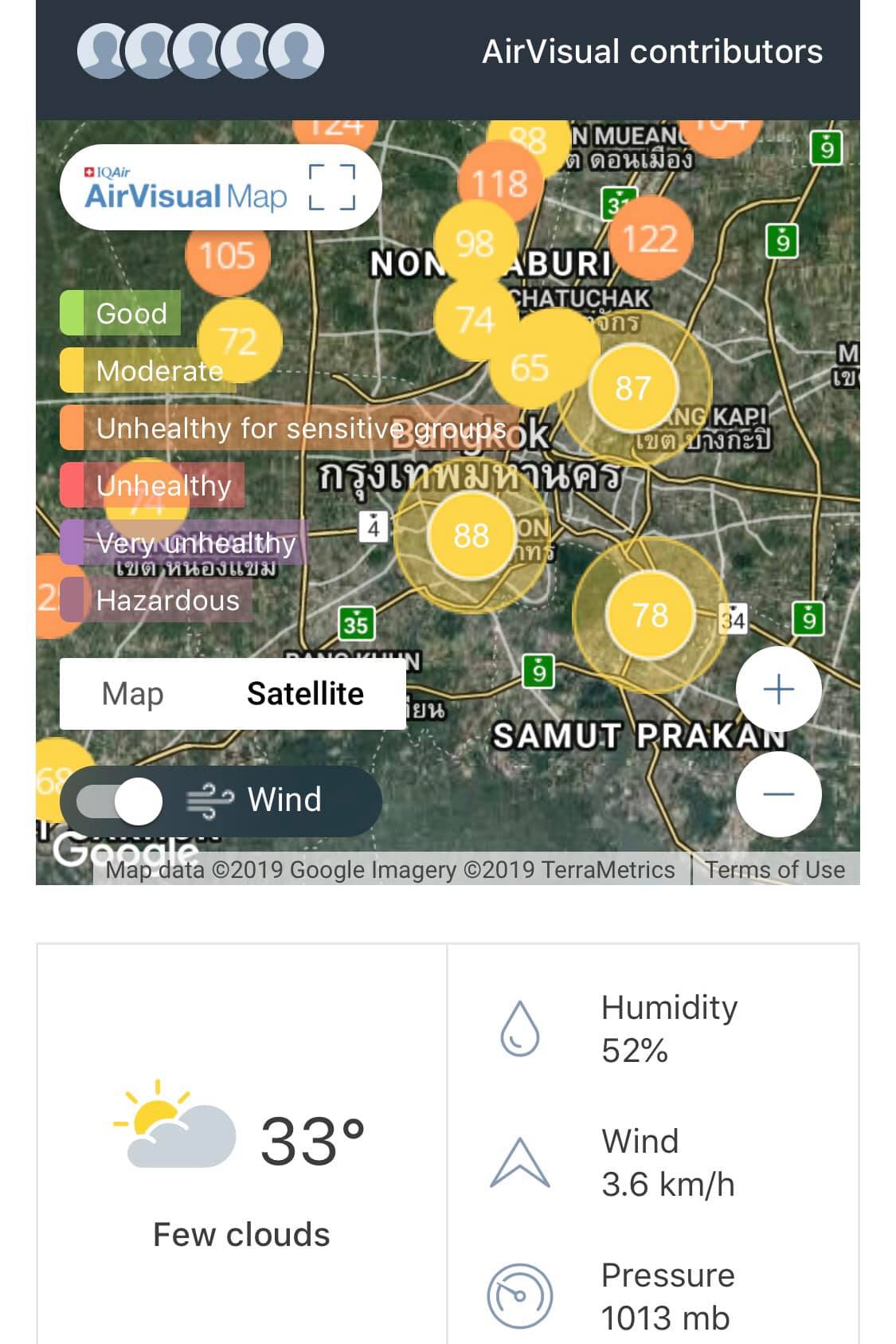Open the 105 AQI marker
The width and height of the screenshot is (896, 1344).
(227, 256)
